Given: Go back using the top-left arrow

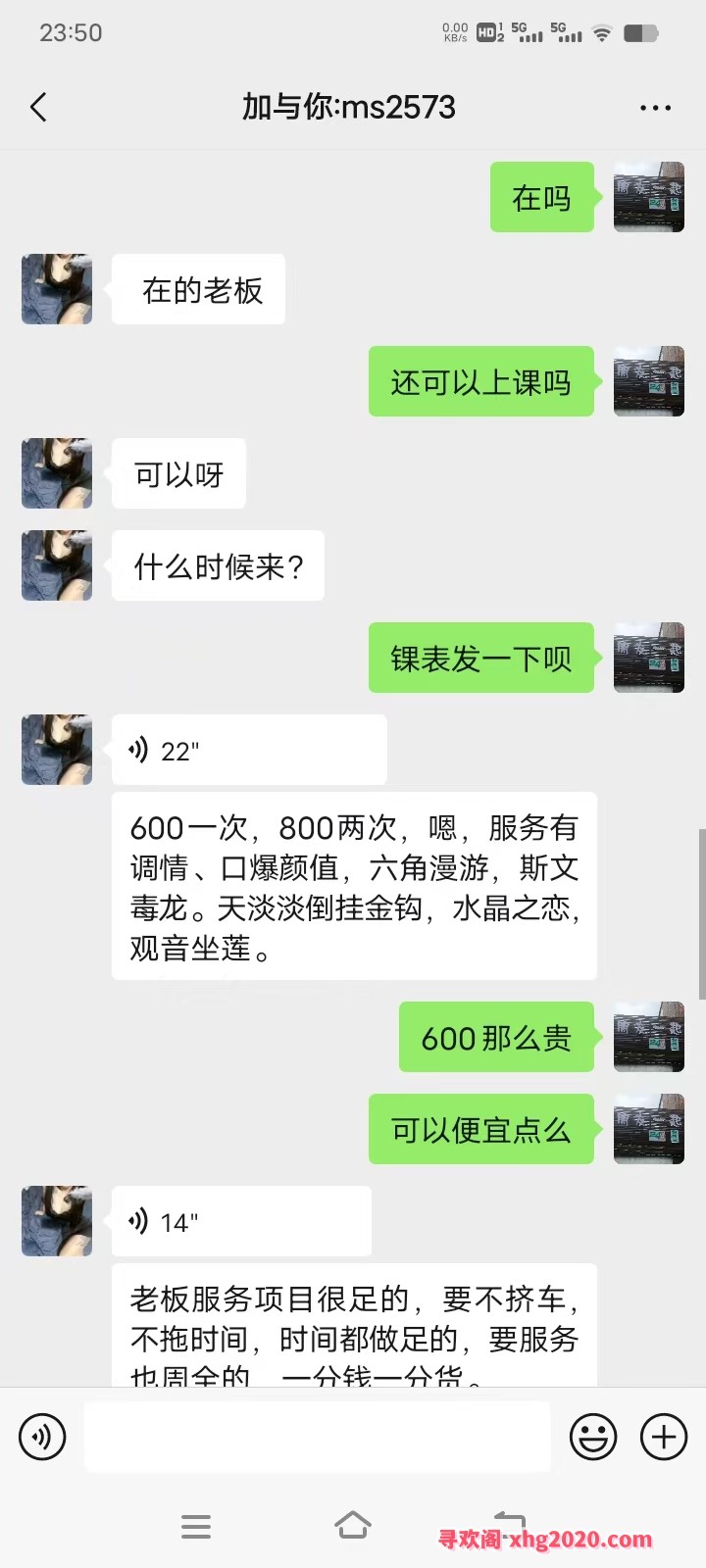Looking at the screenshot, I should coord(39,107).
